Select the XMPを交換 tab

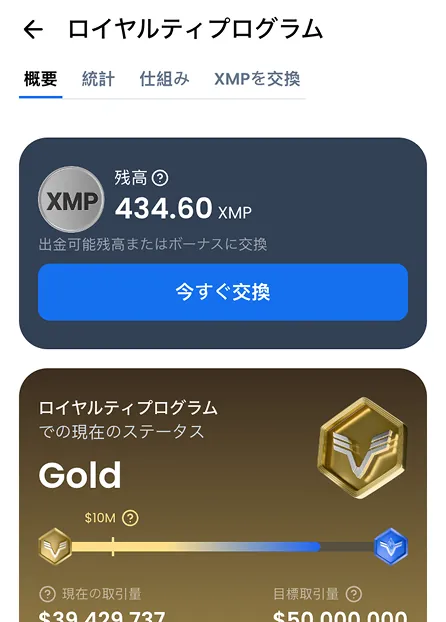pyautogui.click(x=257, y=79)
